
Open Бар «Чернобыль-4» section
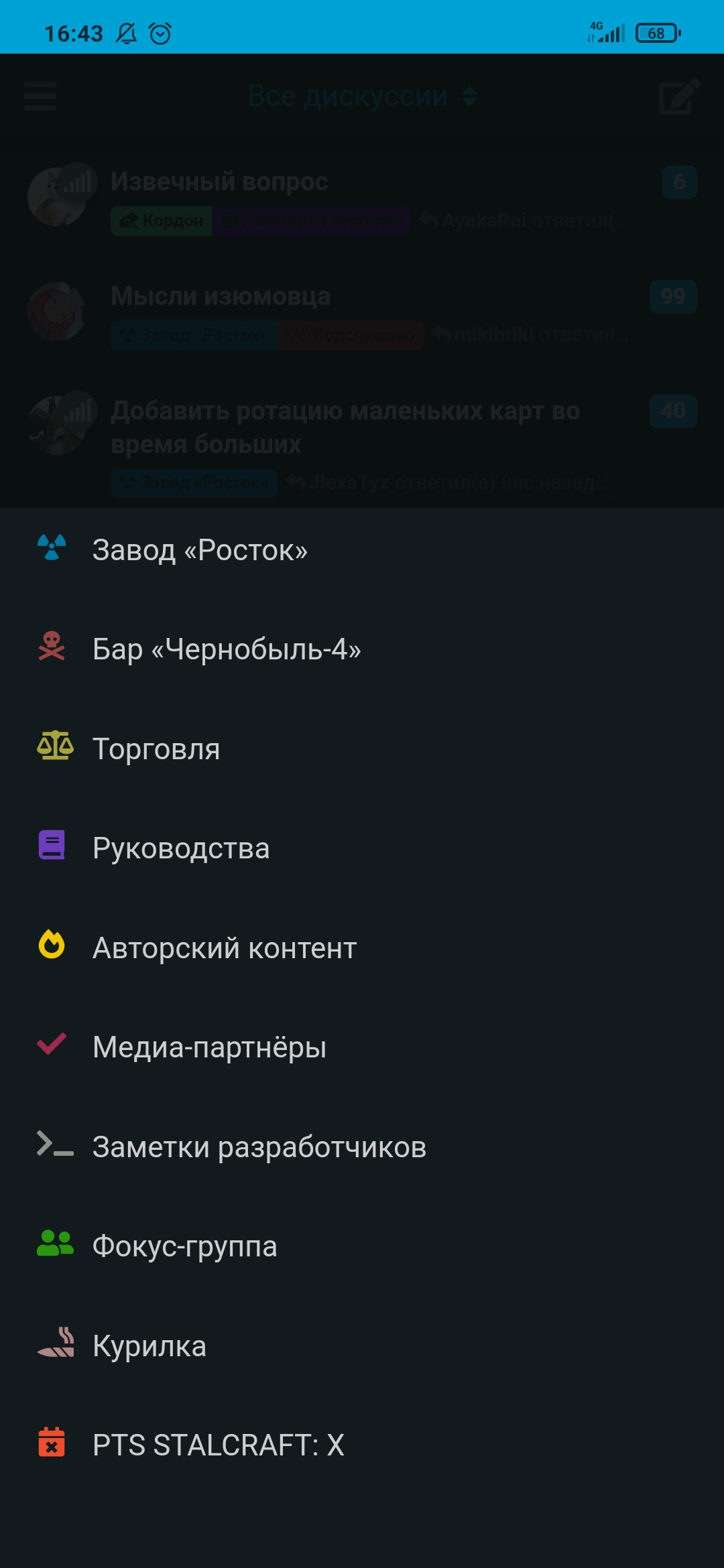[227, 649]
